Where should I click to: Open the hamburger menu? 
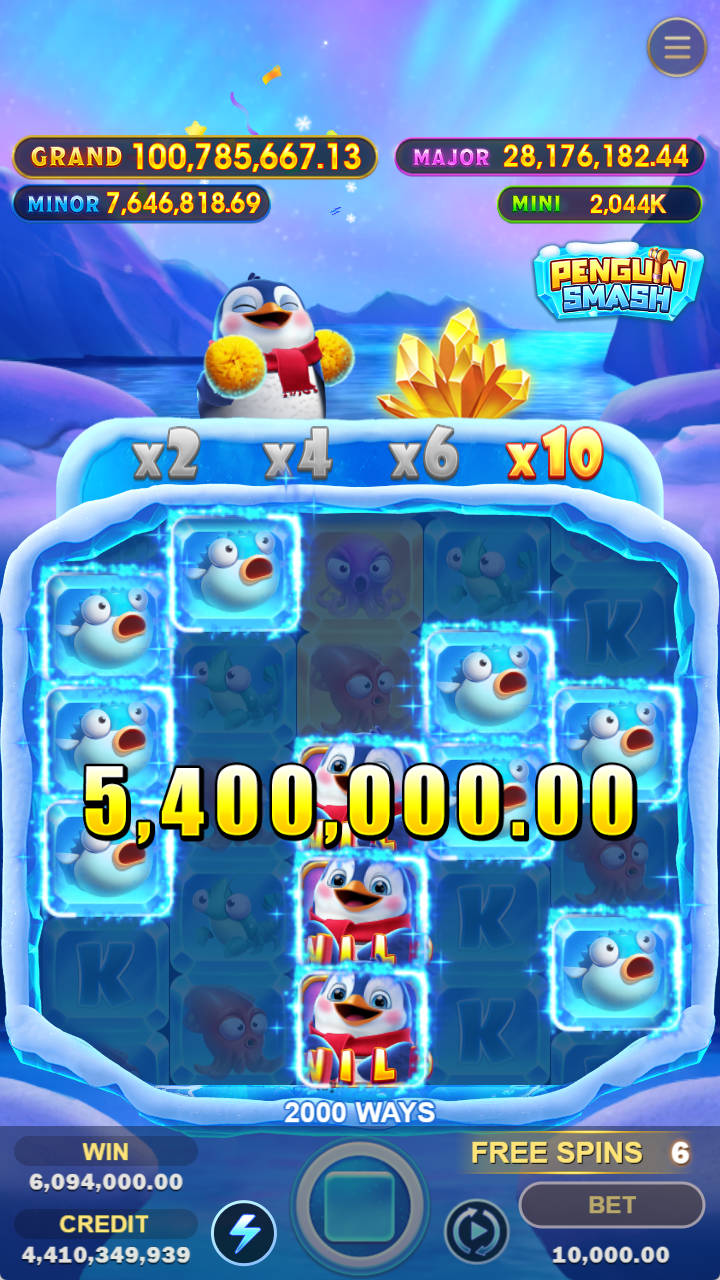click(677, 47)
